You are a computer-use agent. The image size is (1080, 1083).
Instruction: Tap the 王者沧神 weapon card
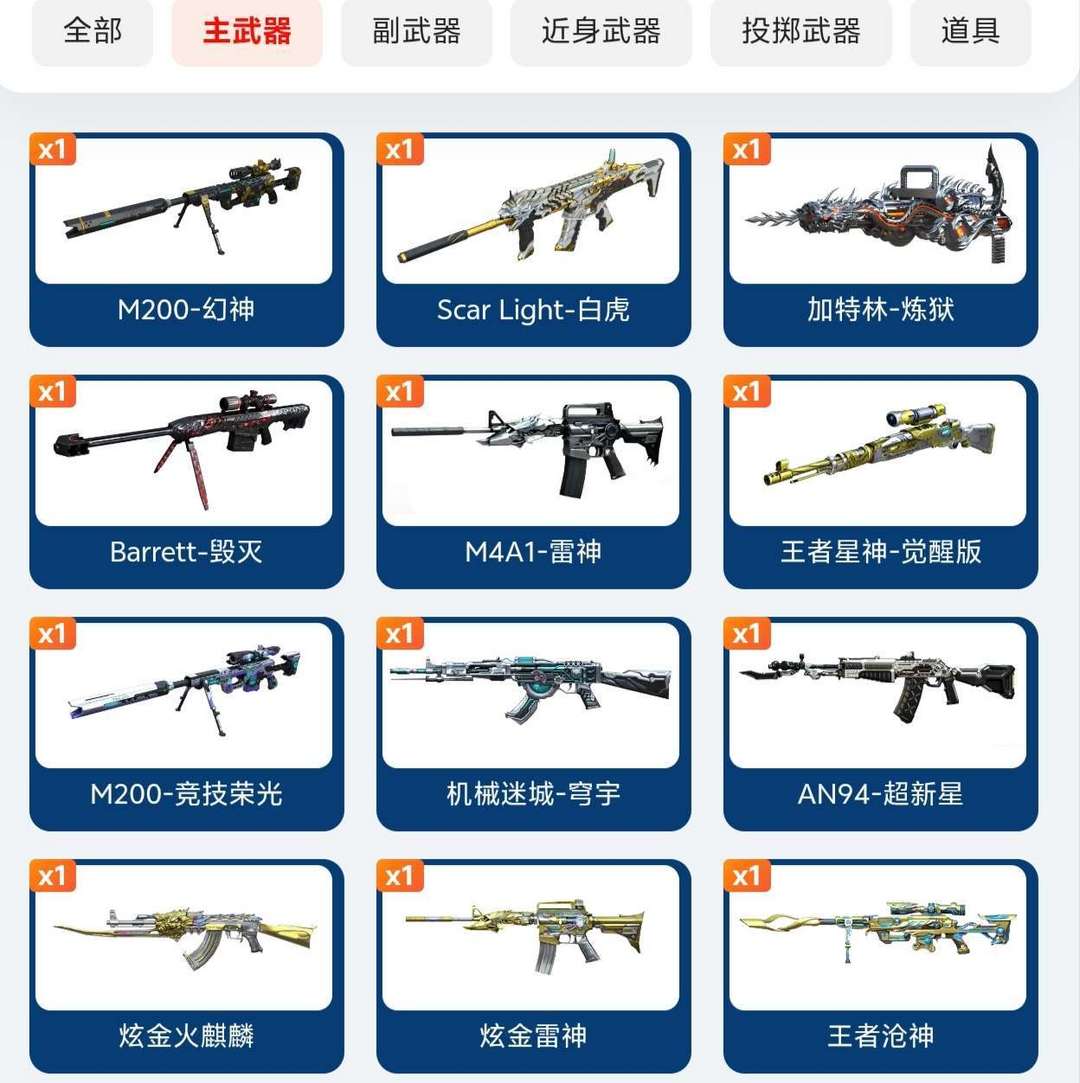pyautogui.click(x=880, y=965)
